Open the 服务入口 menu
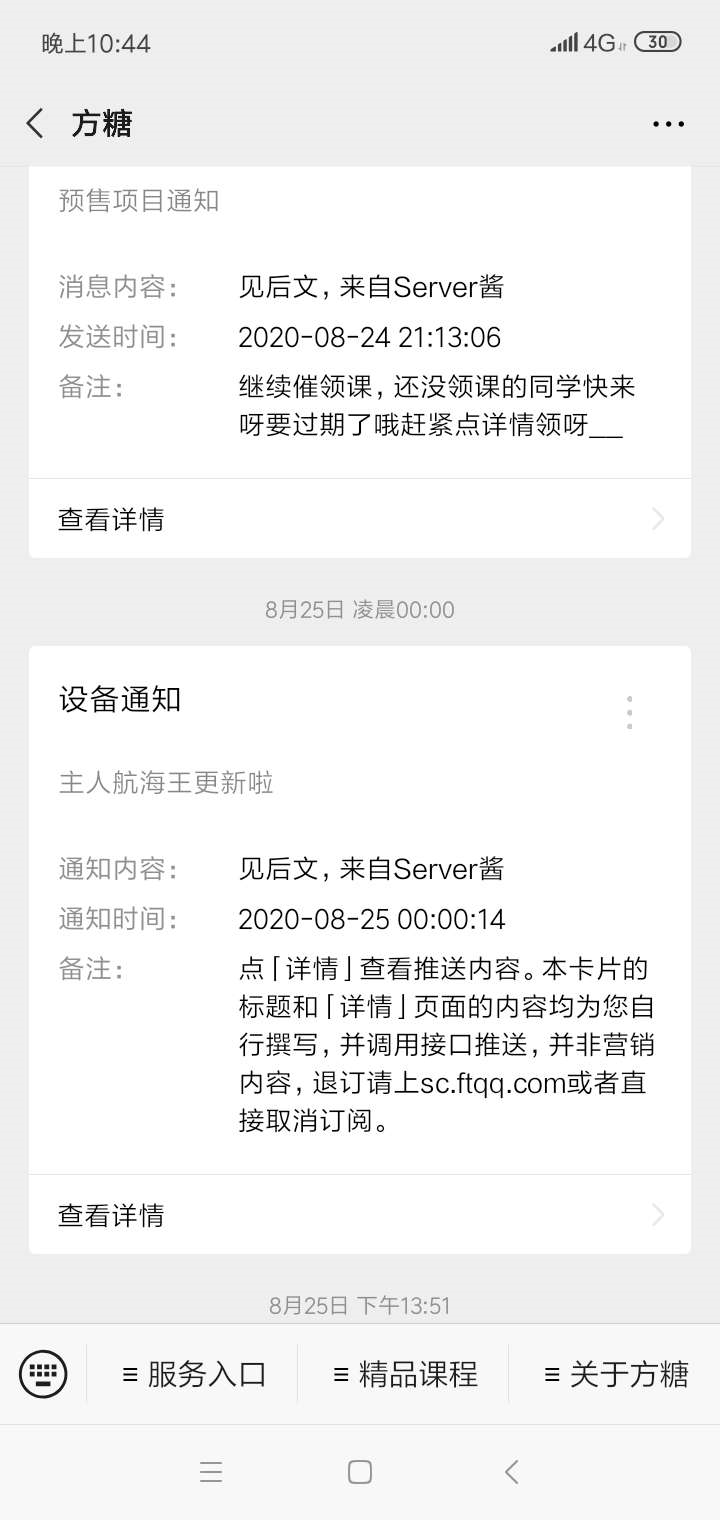The width and height of the screenshot is (720, 1520). pos(194,1374)
